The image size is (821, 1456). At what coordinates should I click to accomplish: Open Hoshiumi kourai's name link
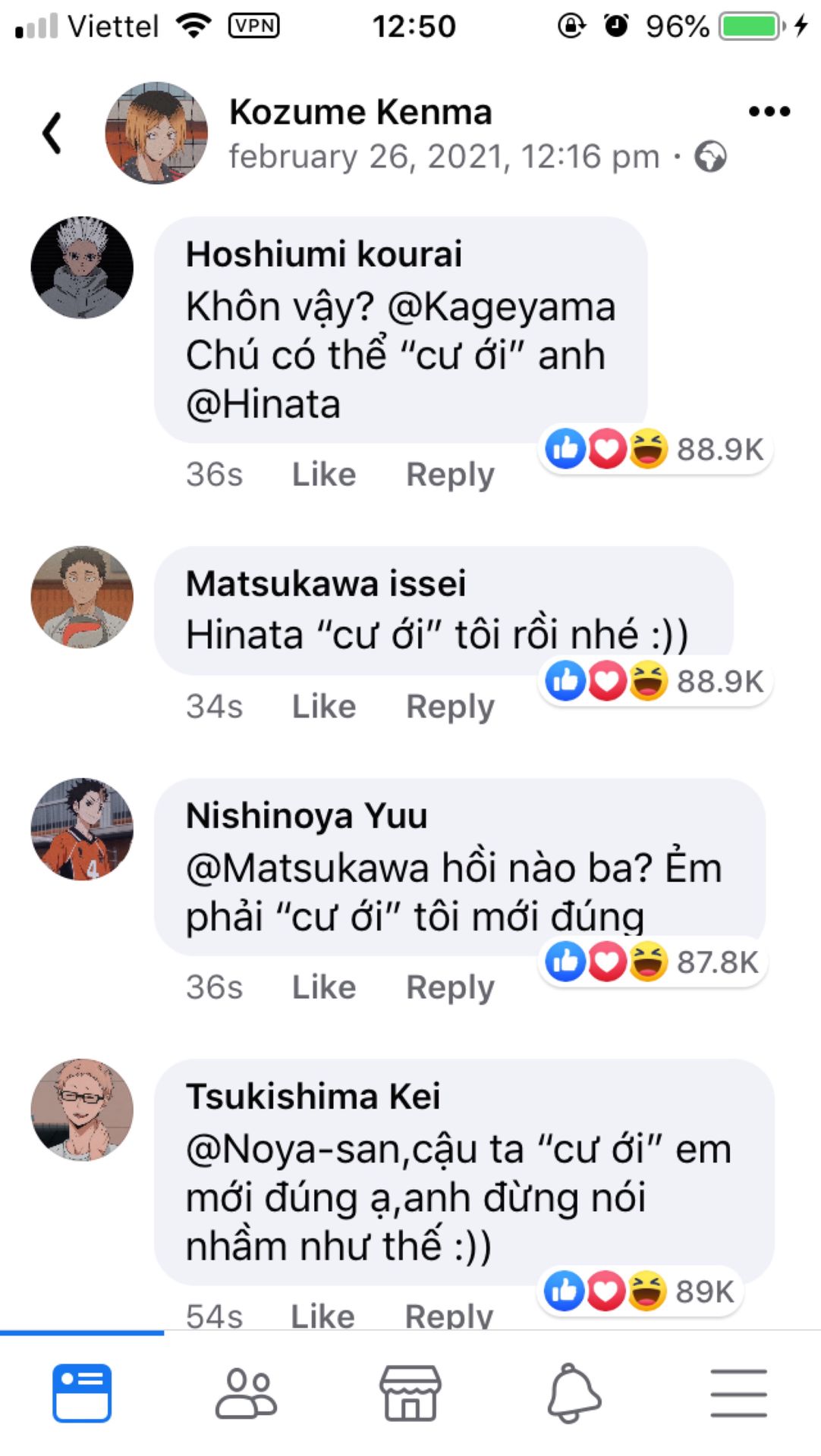click(x=324, y=254)
